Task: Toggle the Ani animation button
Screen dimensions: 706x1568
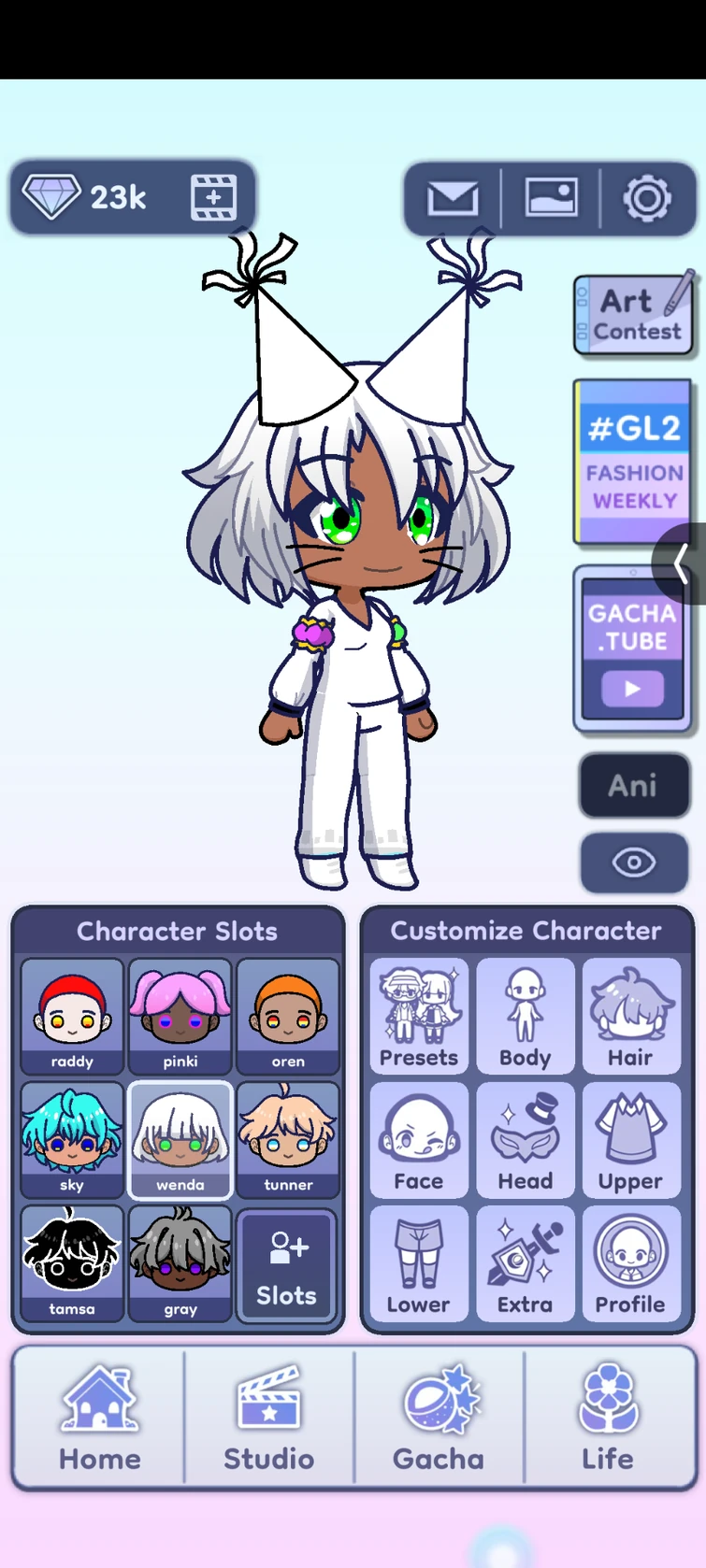Action: point(633,786)
